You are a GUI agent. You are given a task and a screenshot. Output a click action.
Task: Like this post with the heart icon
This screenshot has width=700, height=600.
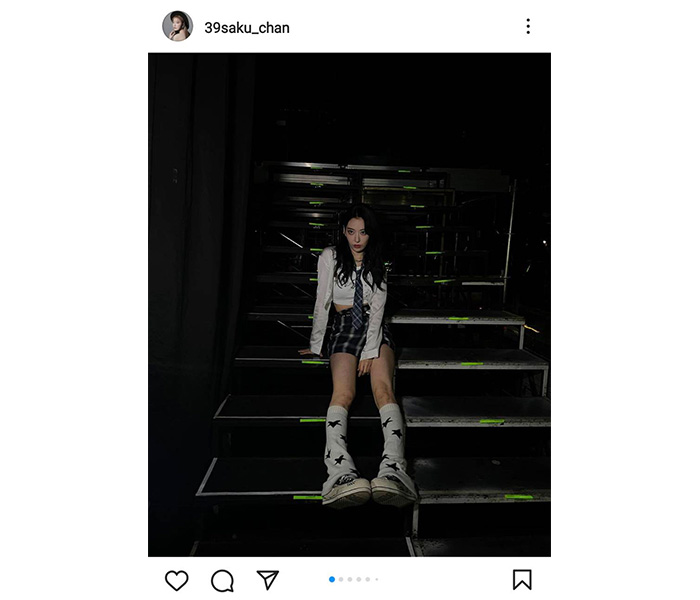point(176,580)
